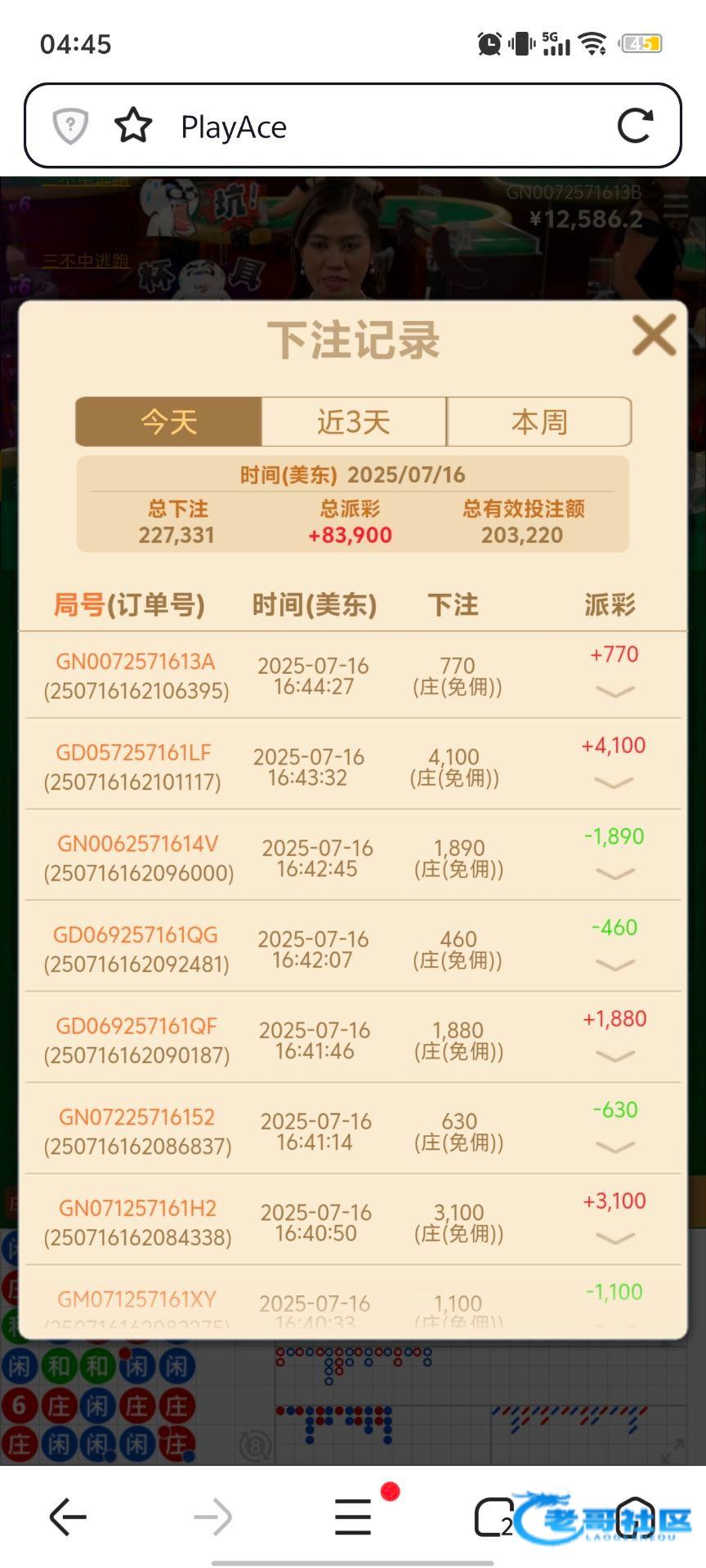Image resolution: width=706 pixels, height=1568 pixels.
Task: Go back to the previous page
Action: pos(68,1517)
